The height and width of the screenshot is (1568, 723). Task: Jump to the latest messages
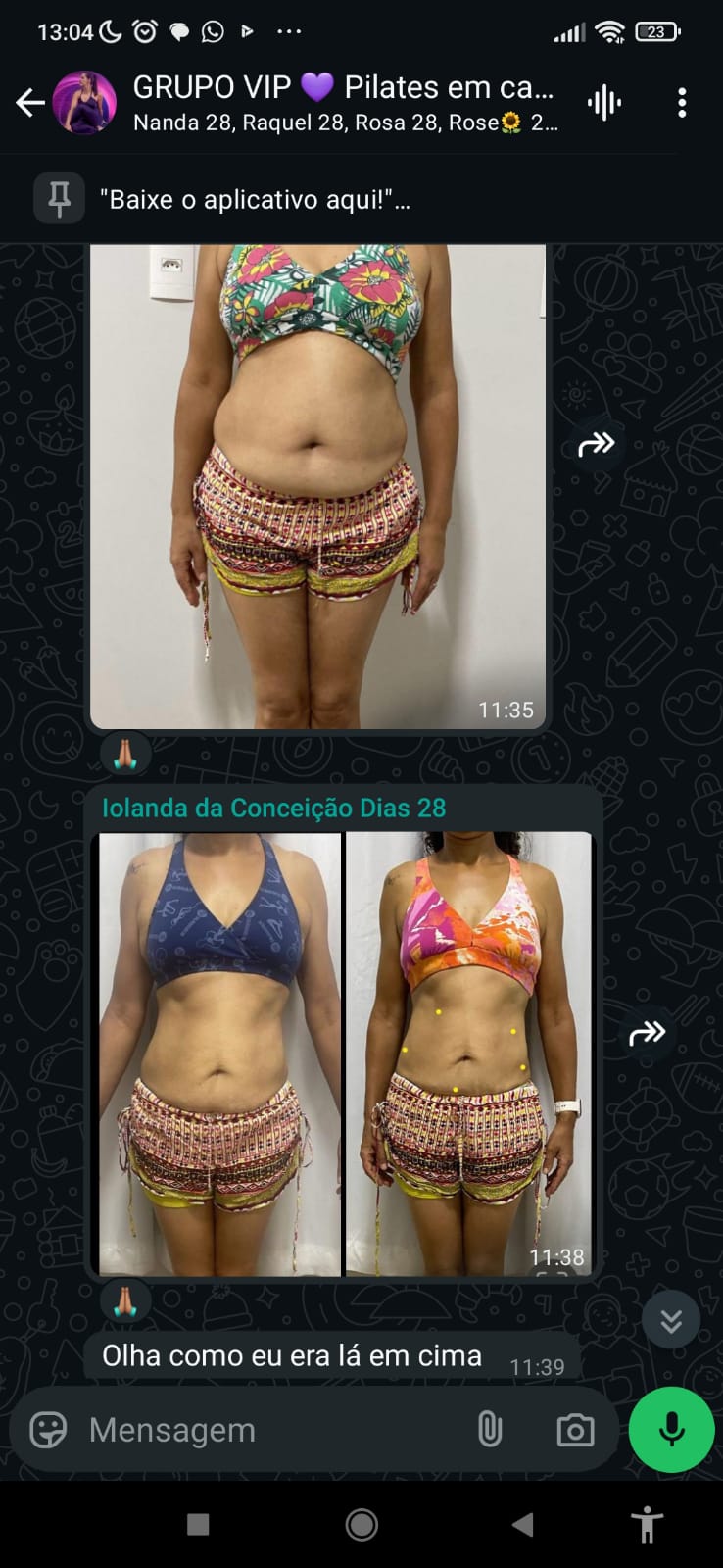[671, 1320]
